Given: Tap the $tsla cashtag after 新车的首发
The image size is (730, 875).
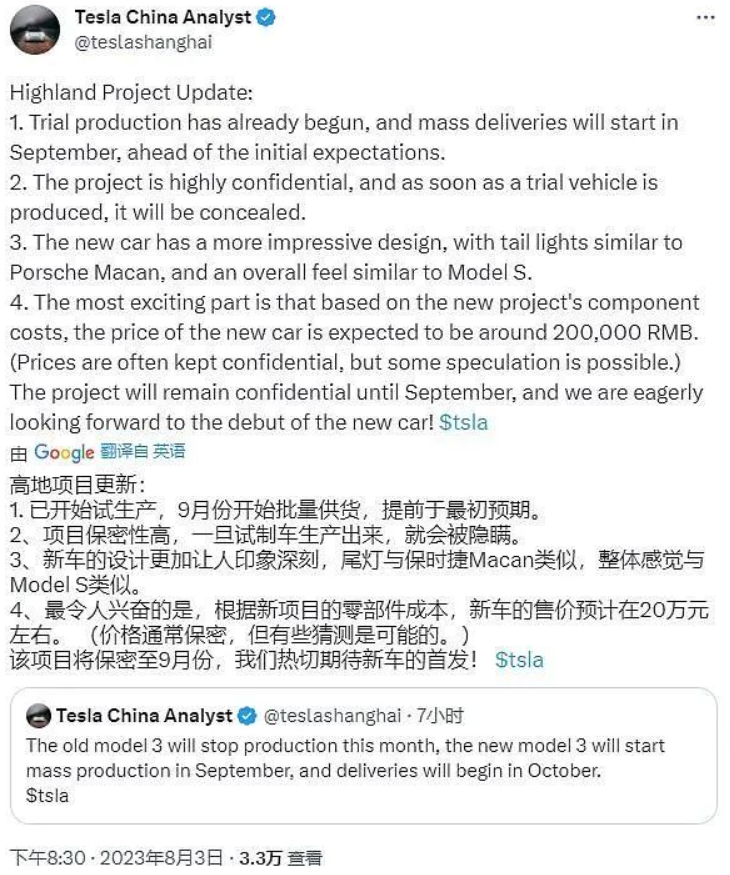Looking at the screenshot, I should coord(519,660).
